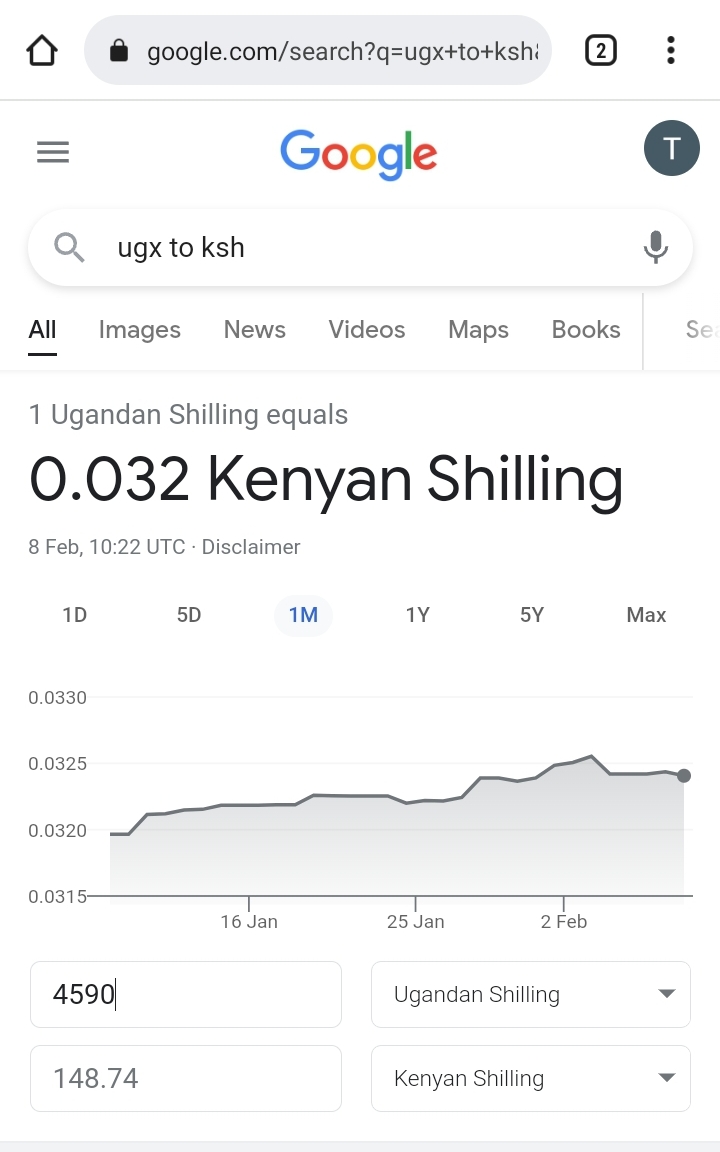Switch to the Images tab
720x1152 pixels.
click(140, 330)
